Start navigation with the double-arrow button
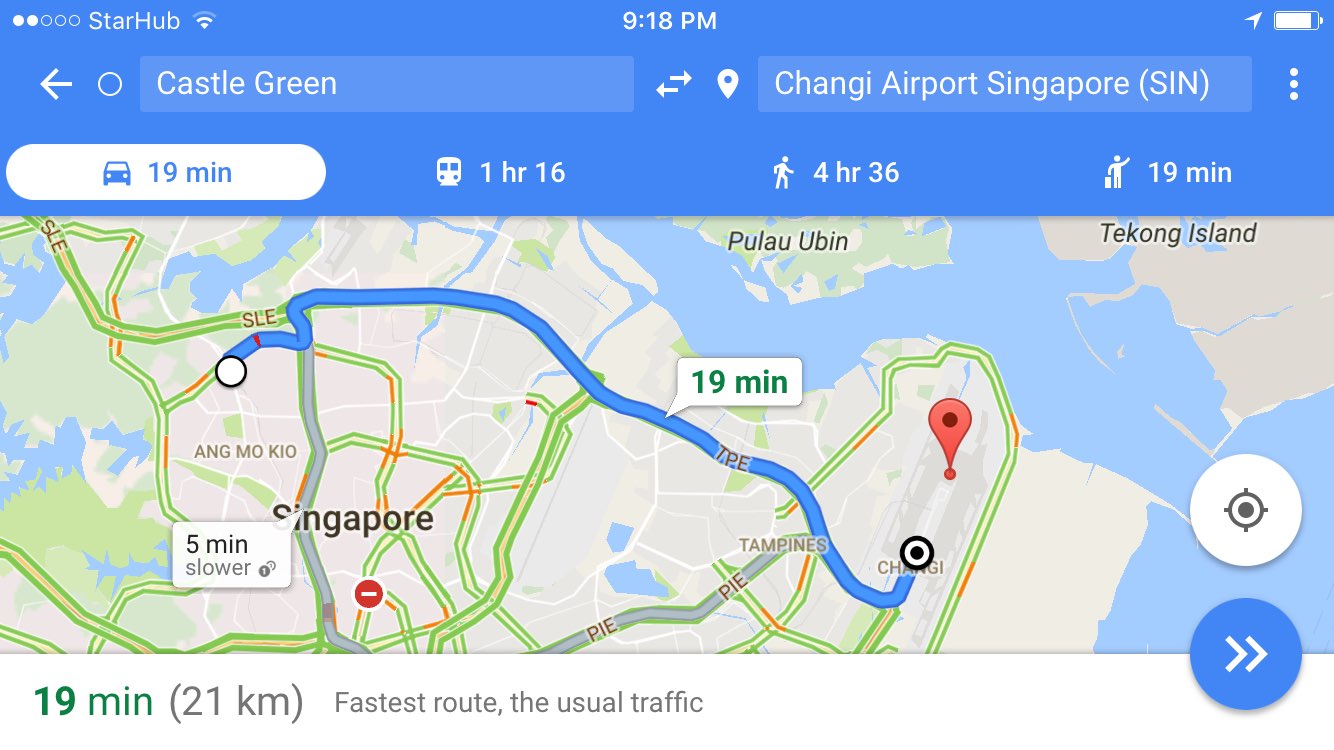The width and height of the screenshot is (1334, 750). [x=1245, y=654]
